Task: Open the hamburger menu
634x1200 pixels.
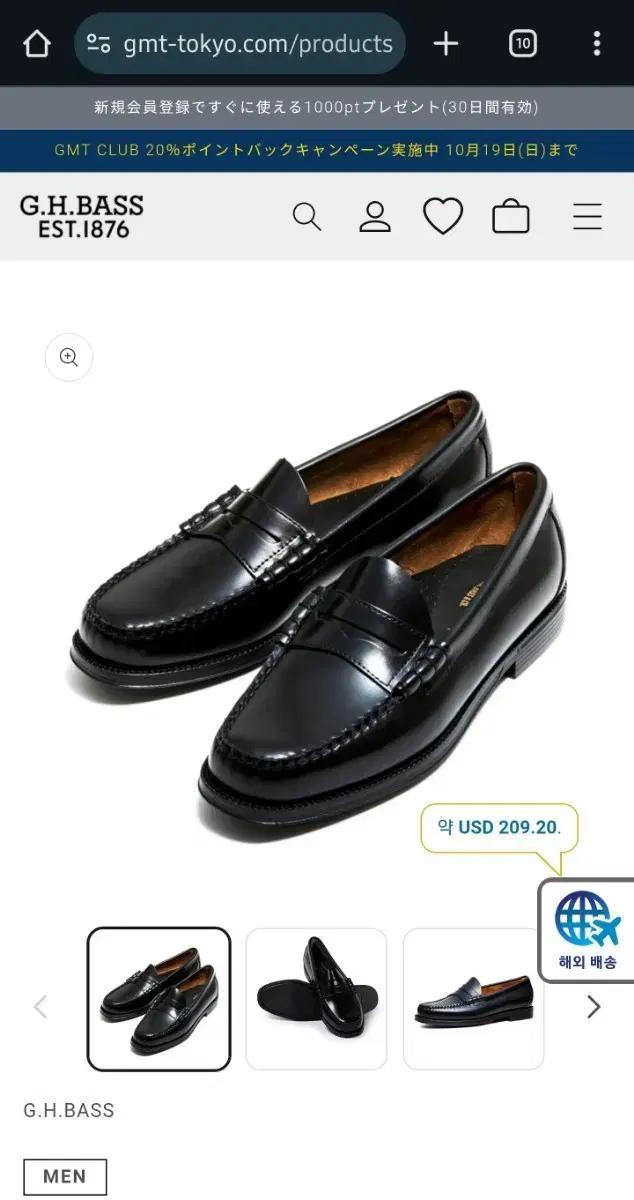Action: click(587, 216)
